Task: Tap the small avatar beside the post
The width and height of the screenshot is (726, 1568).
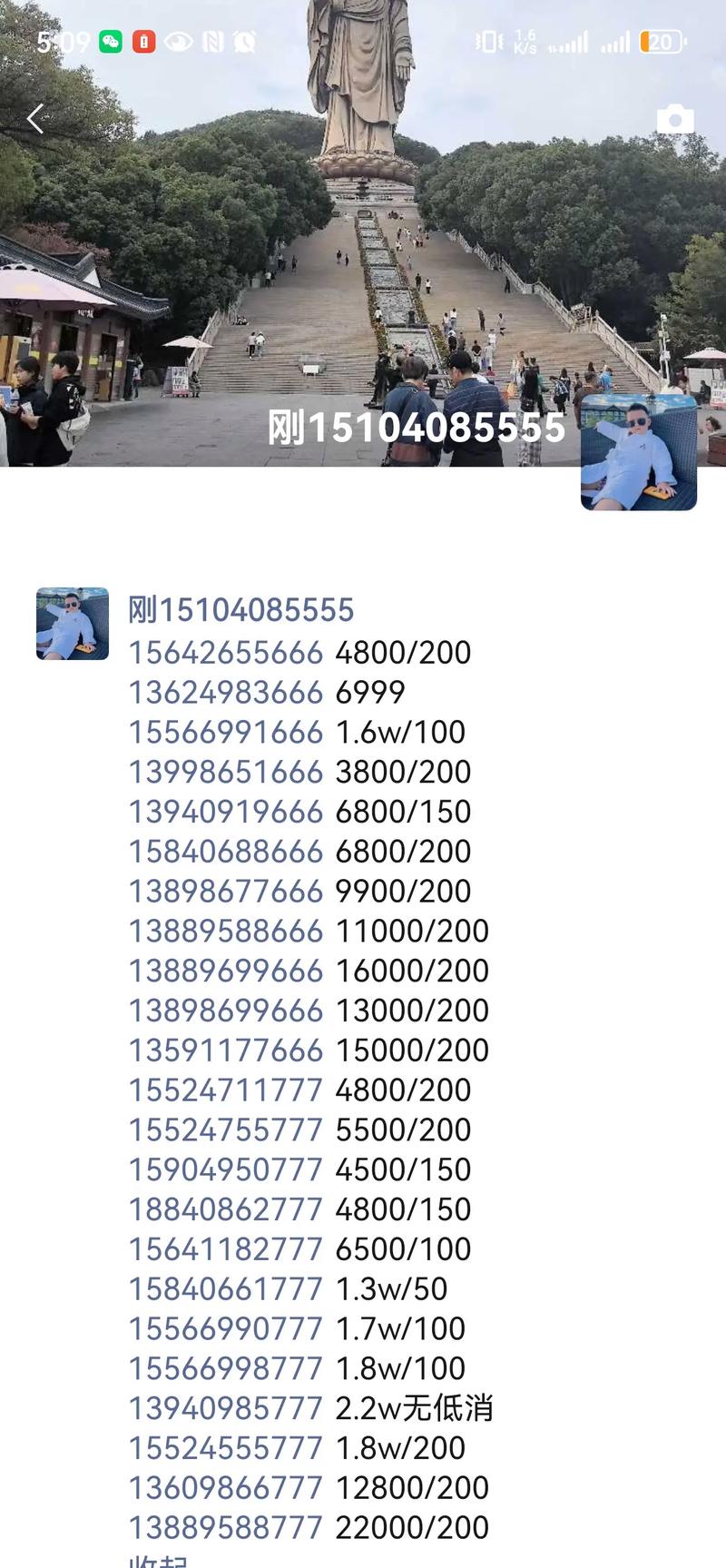Action: click(x=73, y=624)
